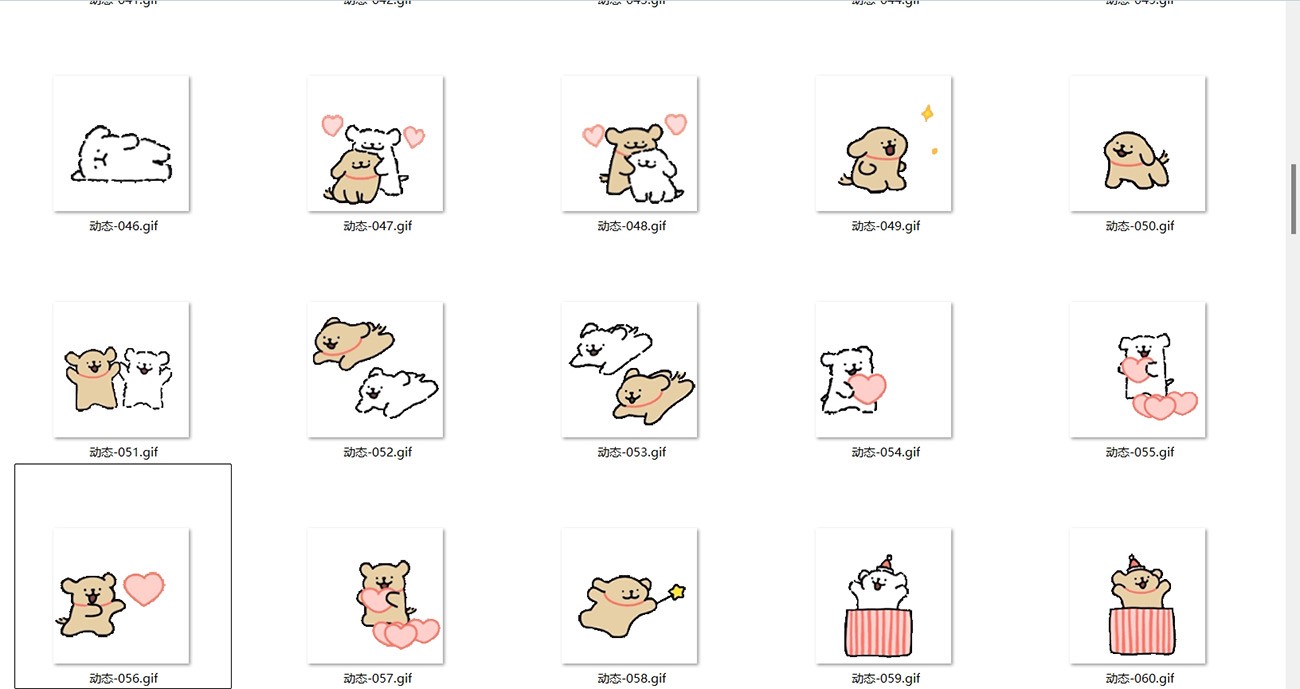The image size is (1300, 689).
Task: Select the 动态-057.gif thumbnail
Action: tap(375, 596)
